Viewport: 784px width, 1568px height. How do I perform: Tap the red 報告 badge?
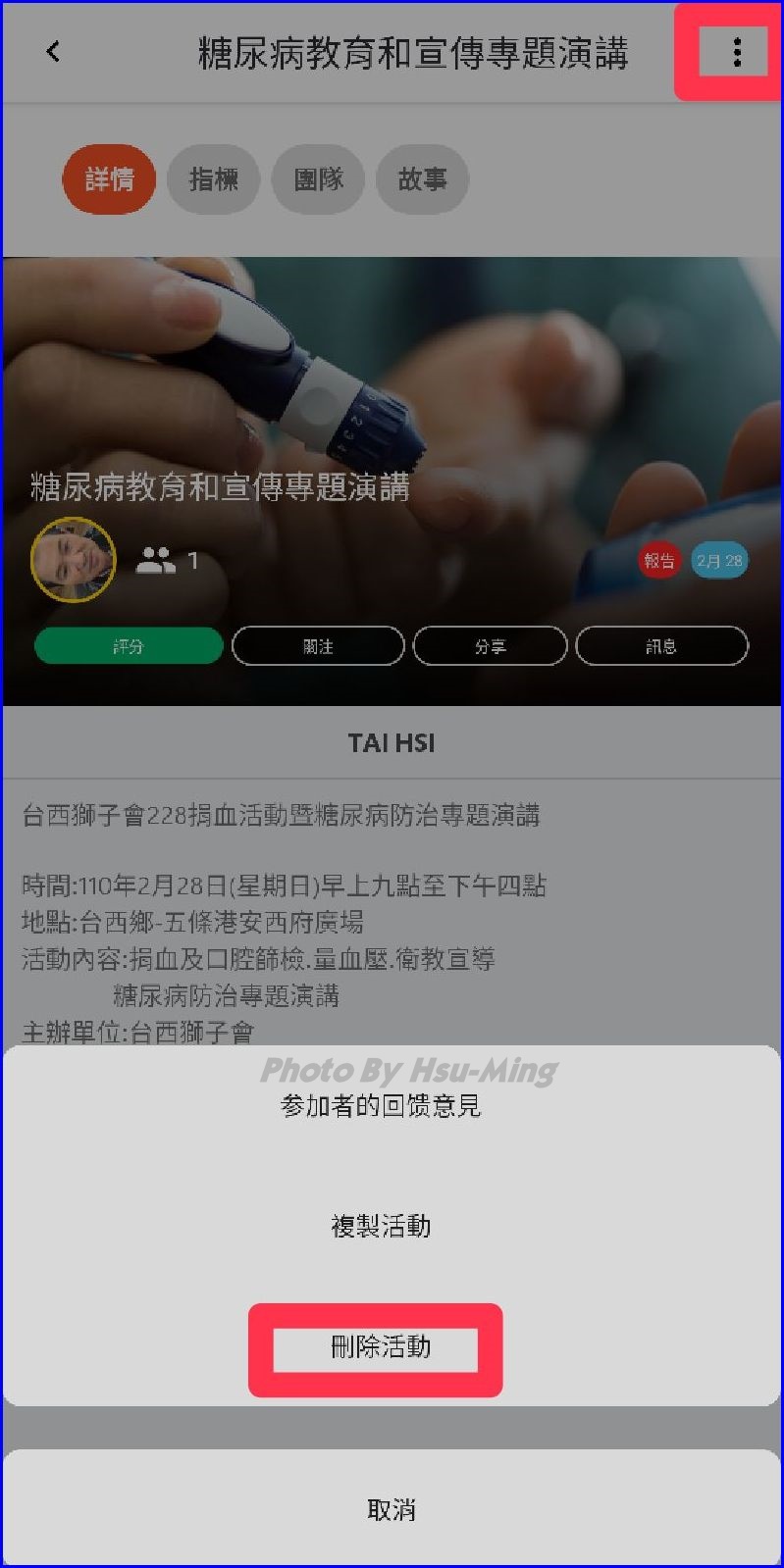(658, 561)
